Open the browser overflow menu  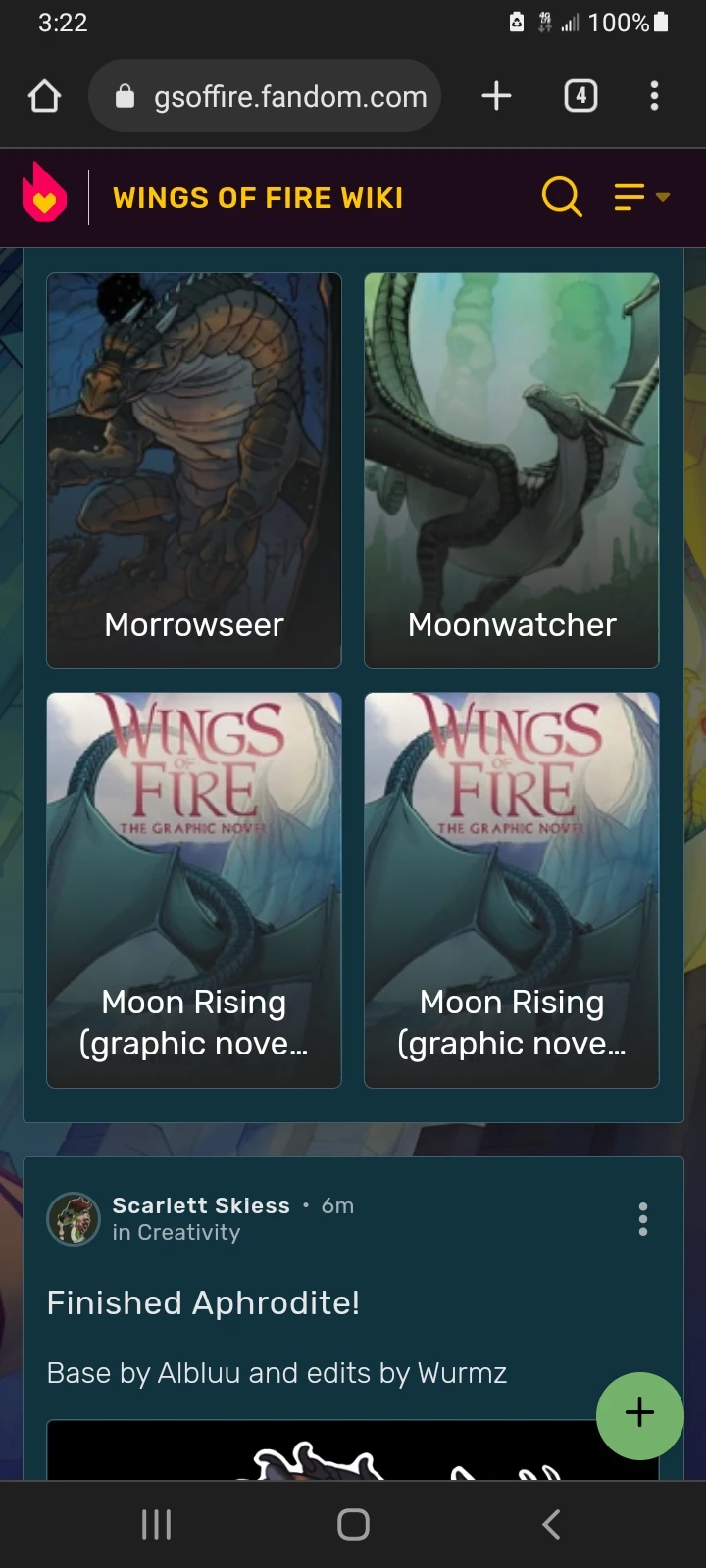tap(654, 96)
